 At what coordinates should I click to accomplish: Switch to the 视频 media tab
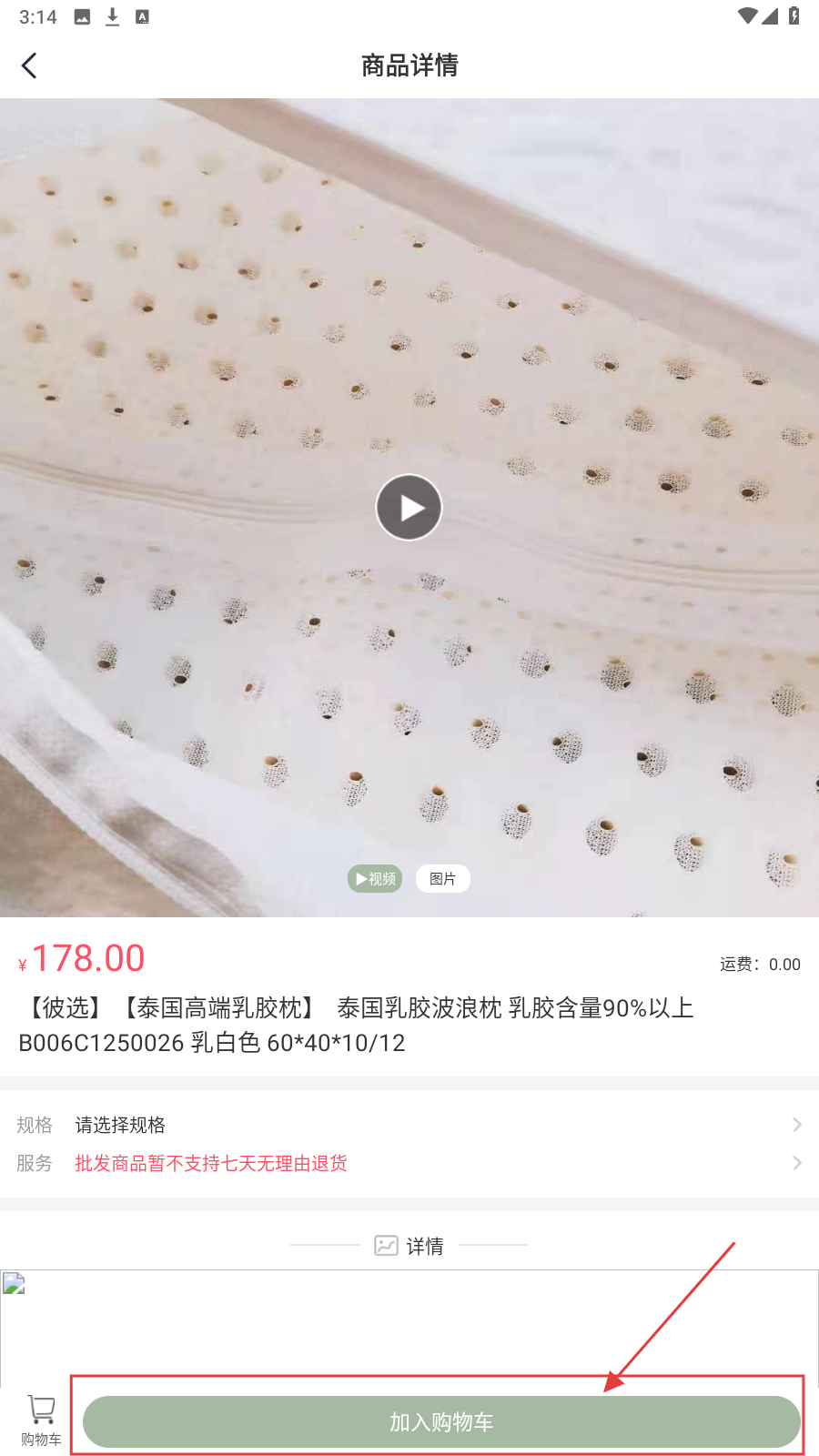coord(375,879)
